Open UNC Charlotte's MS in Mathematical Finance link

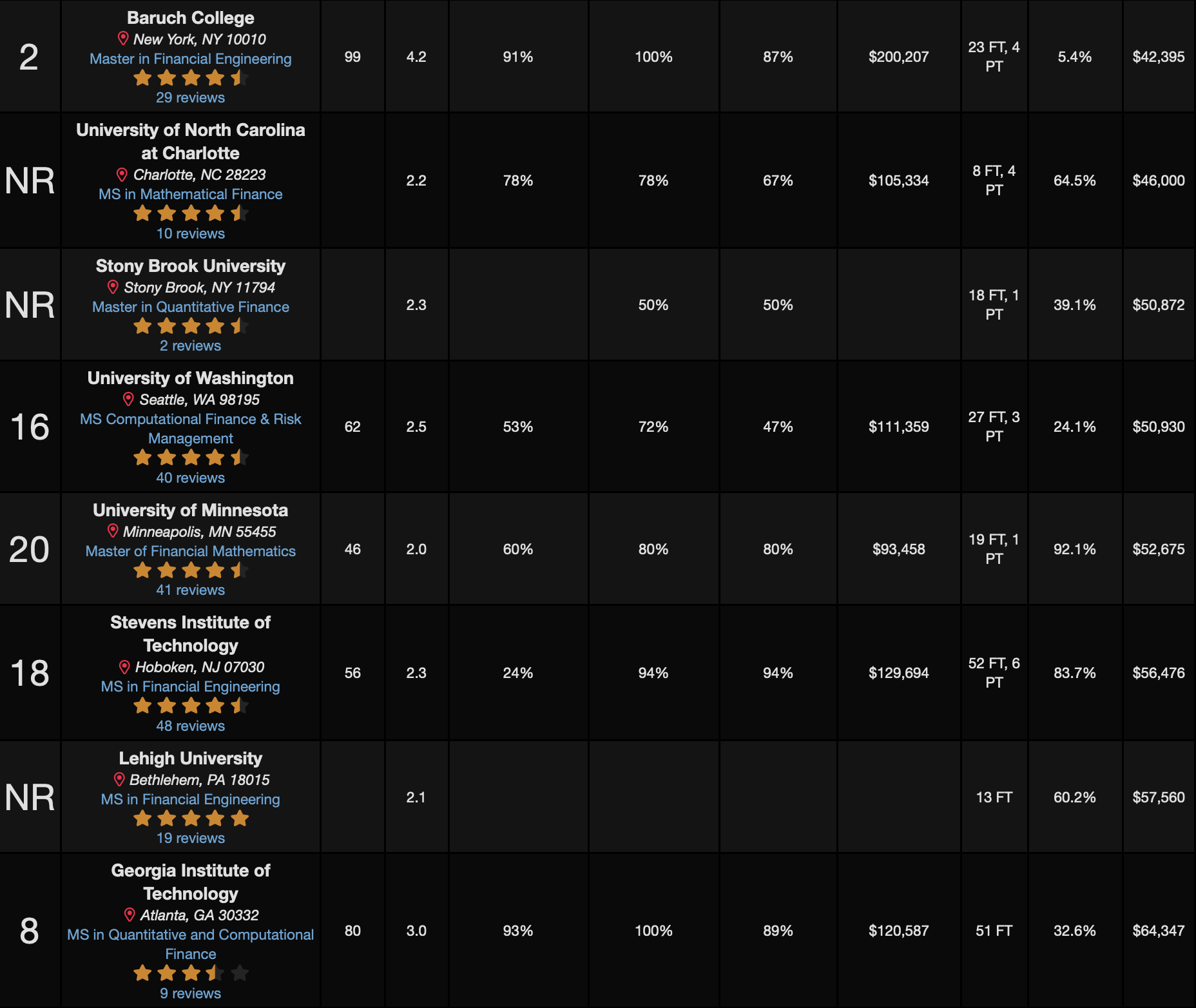coord(190,194)
